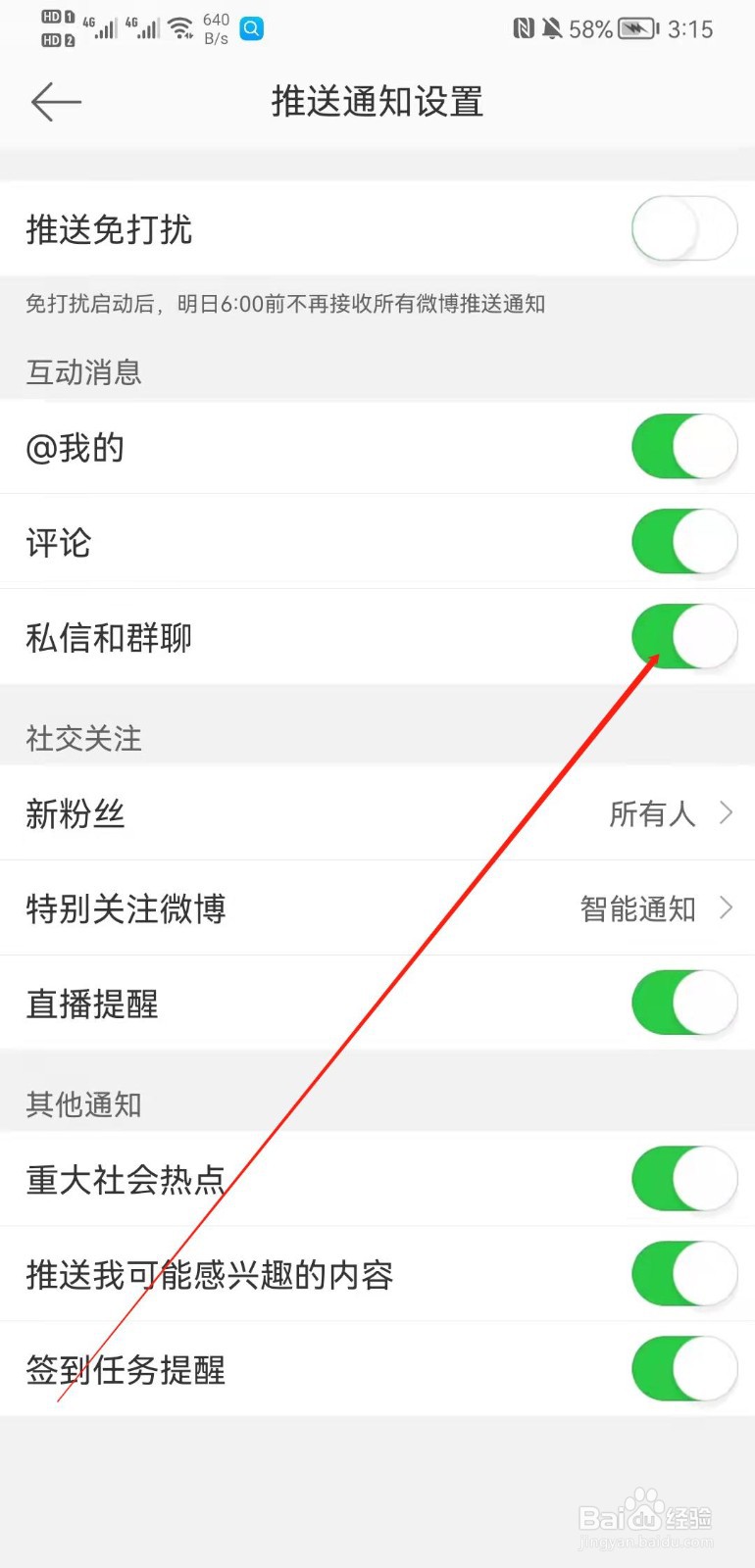
Task: Tap the battery indicator
Action: 637,29
